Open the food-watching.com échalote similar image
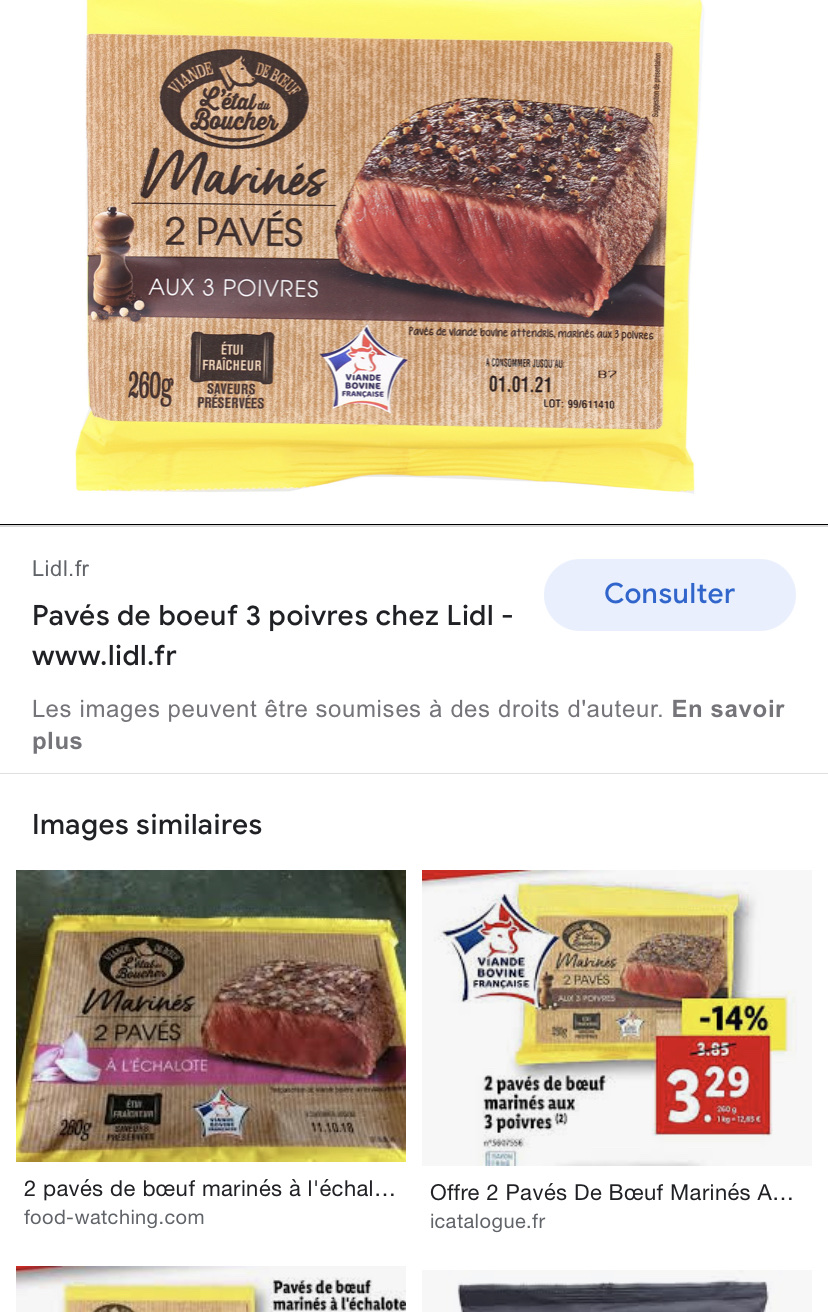Viewport: 828px width, 1312px height. click(x=210, y=1015)
